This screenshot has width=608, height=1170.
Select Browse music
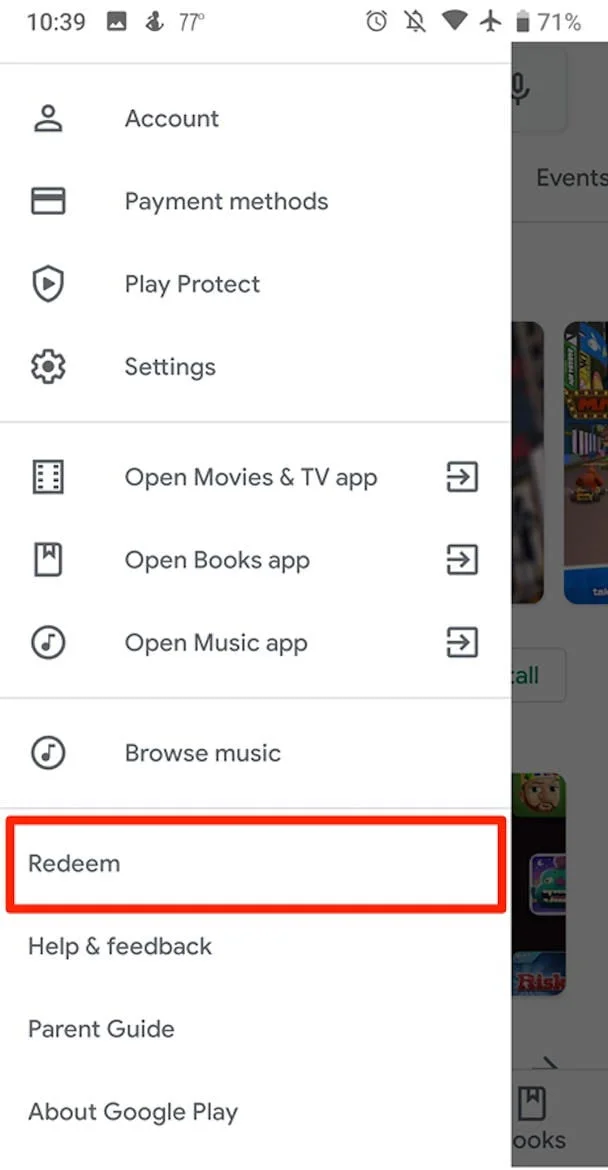[x=202, y=753]
